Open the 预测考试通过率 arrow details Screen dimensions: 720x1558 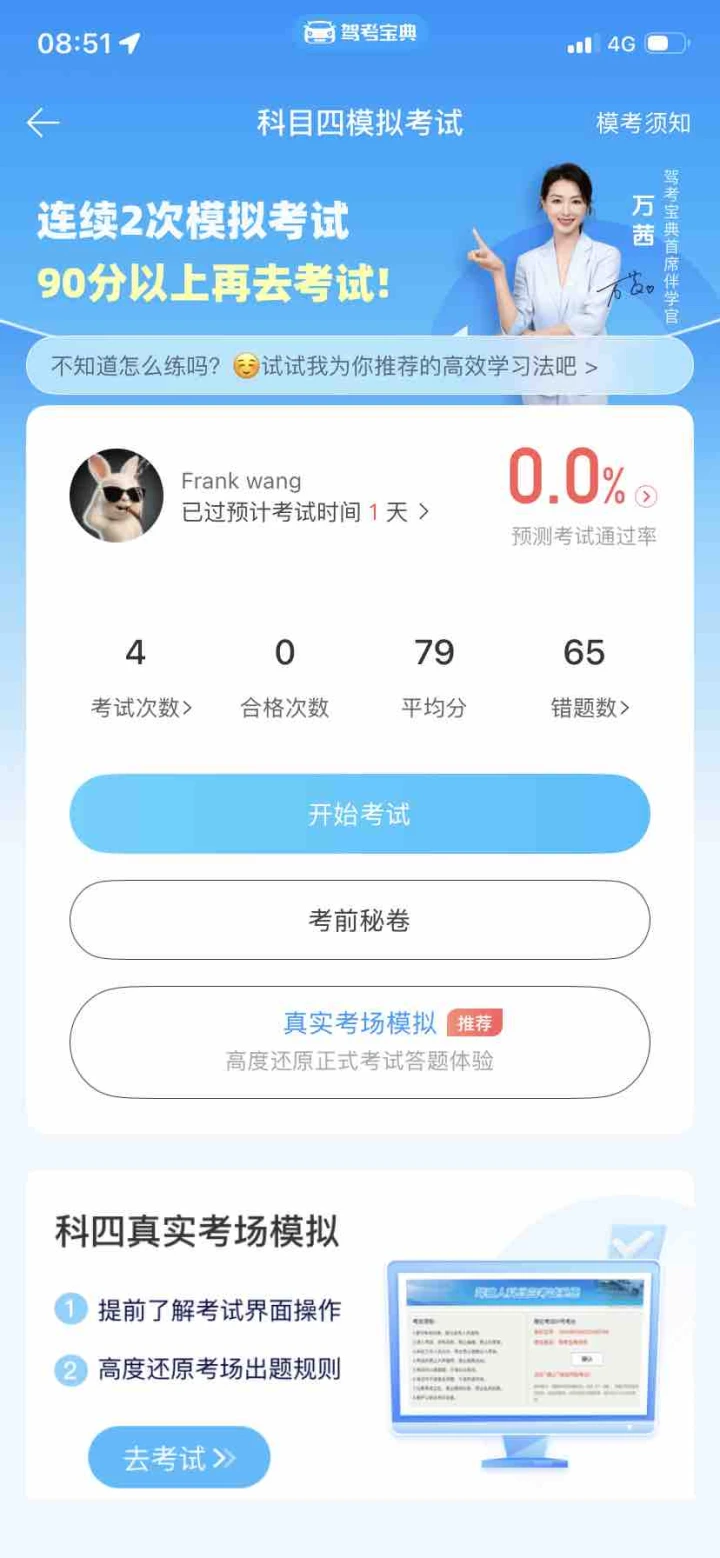[647, 496]
